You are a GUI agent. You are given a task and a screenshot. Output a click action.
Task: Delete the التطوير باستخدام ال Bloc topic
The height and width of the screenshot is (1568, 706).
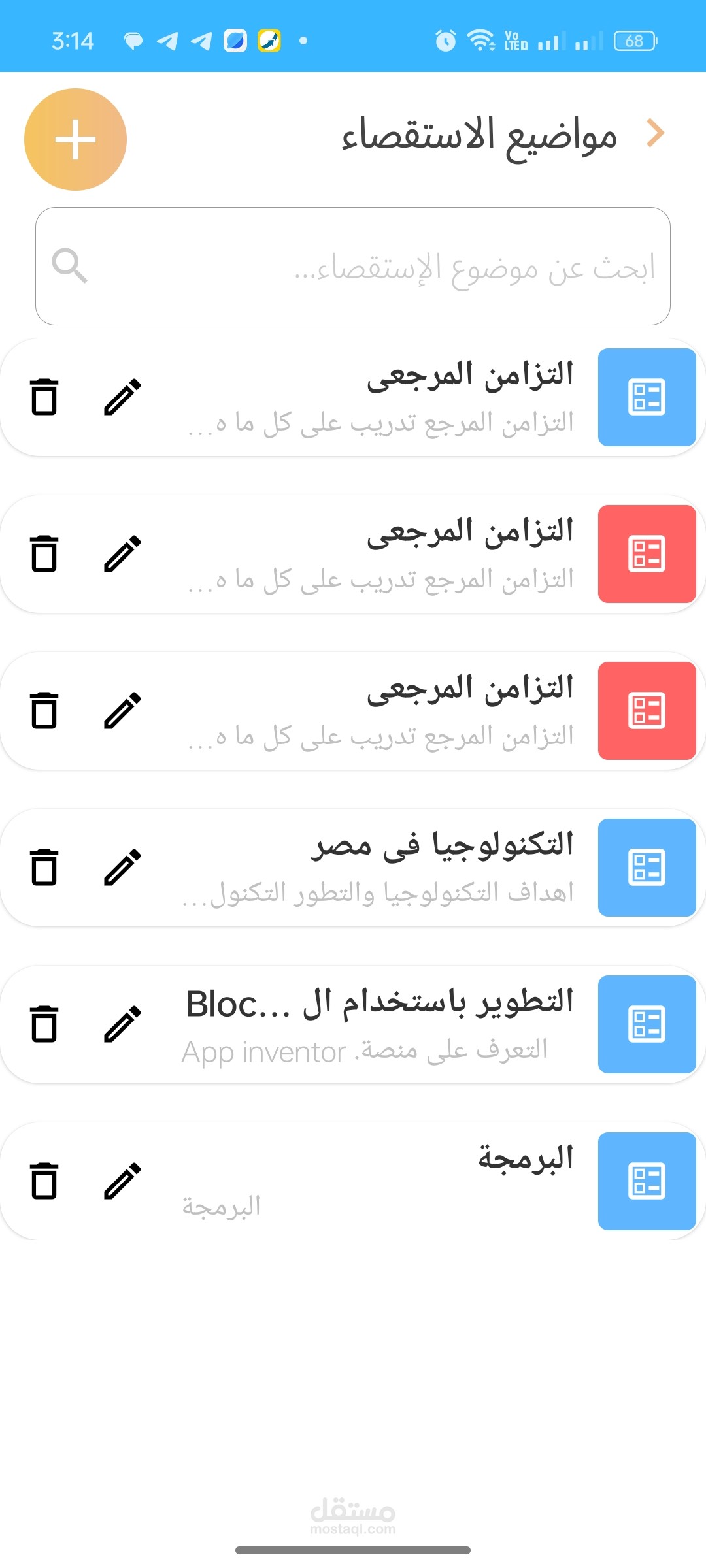(x=44, y=1024)
